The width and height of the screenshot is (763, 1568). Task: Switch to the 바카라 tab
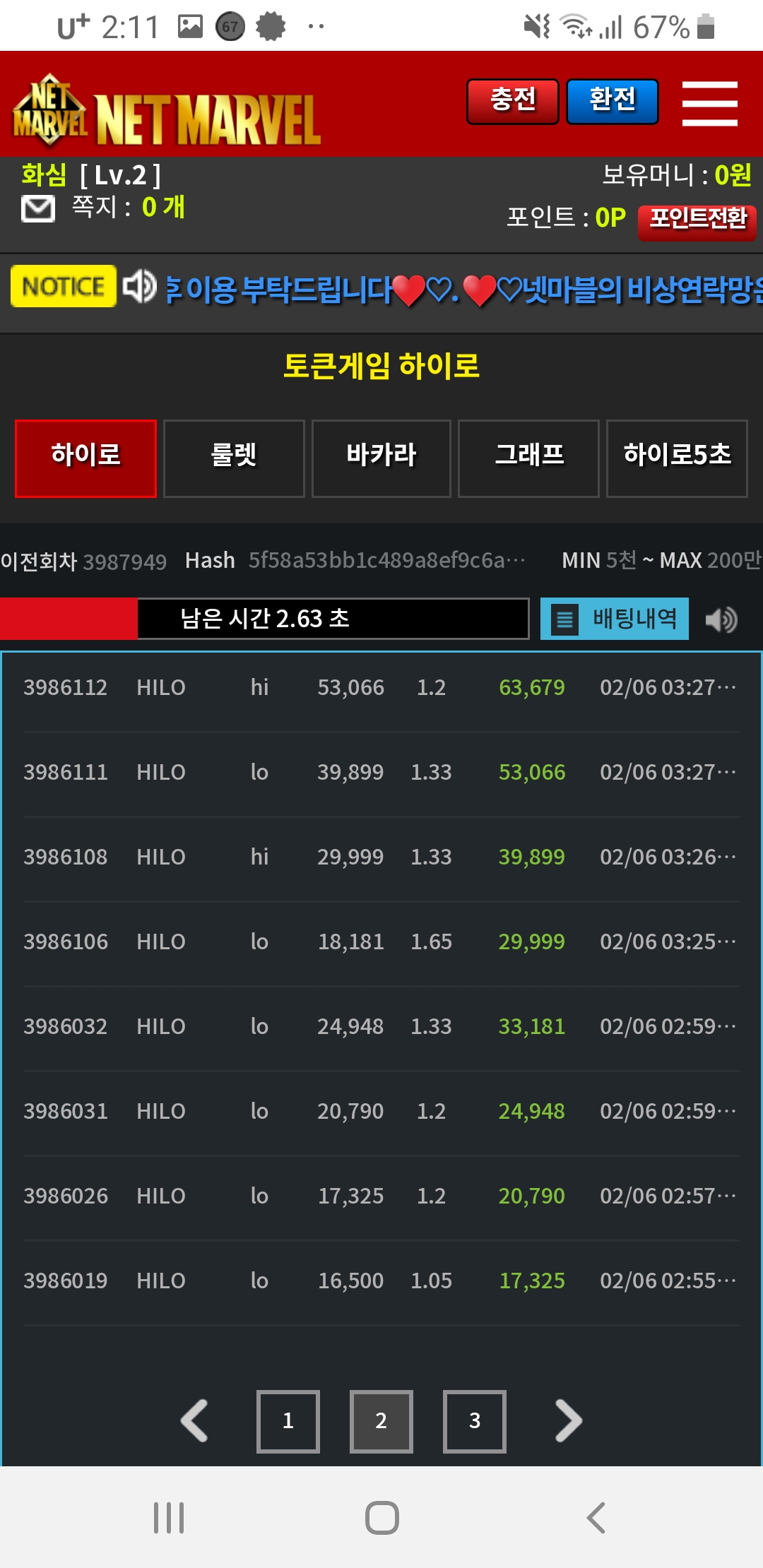pyautogui.click(x=381, y=458)
